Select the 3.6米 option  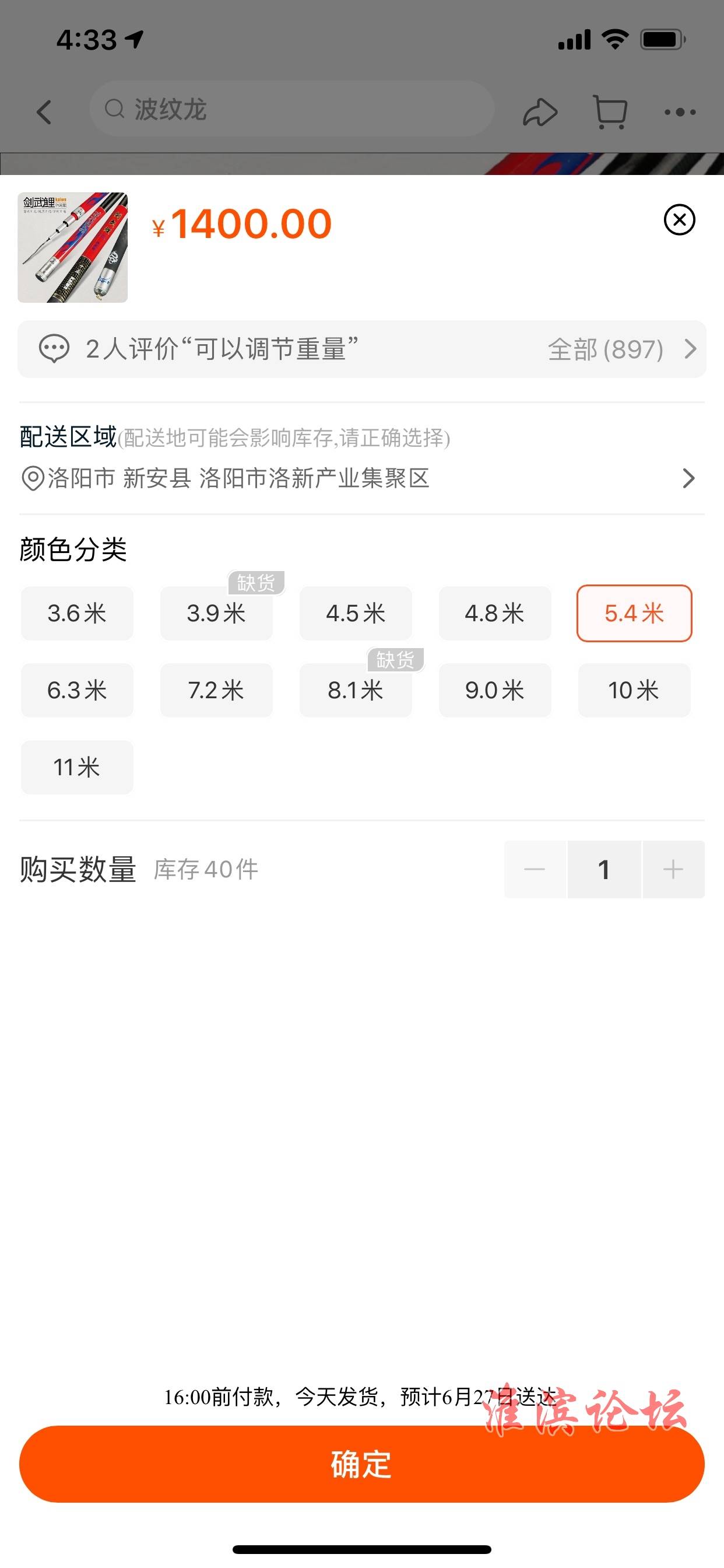(x=78, y=613)
